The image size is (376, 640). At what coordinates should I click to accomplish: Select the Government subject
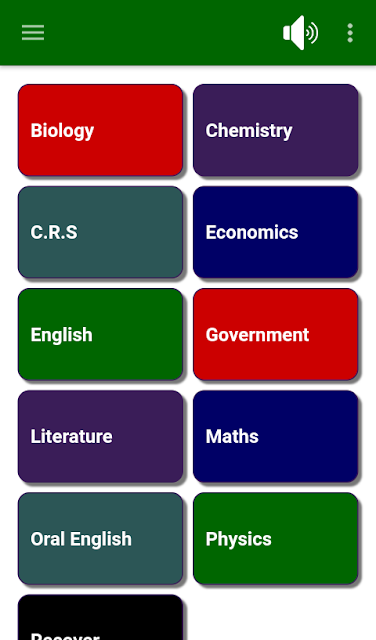(x=276, y=334)
